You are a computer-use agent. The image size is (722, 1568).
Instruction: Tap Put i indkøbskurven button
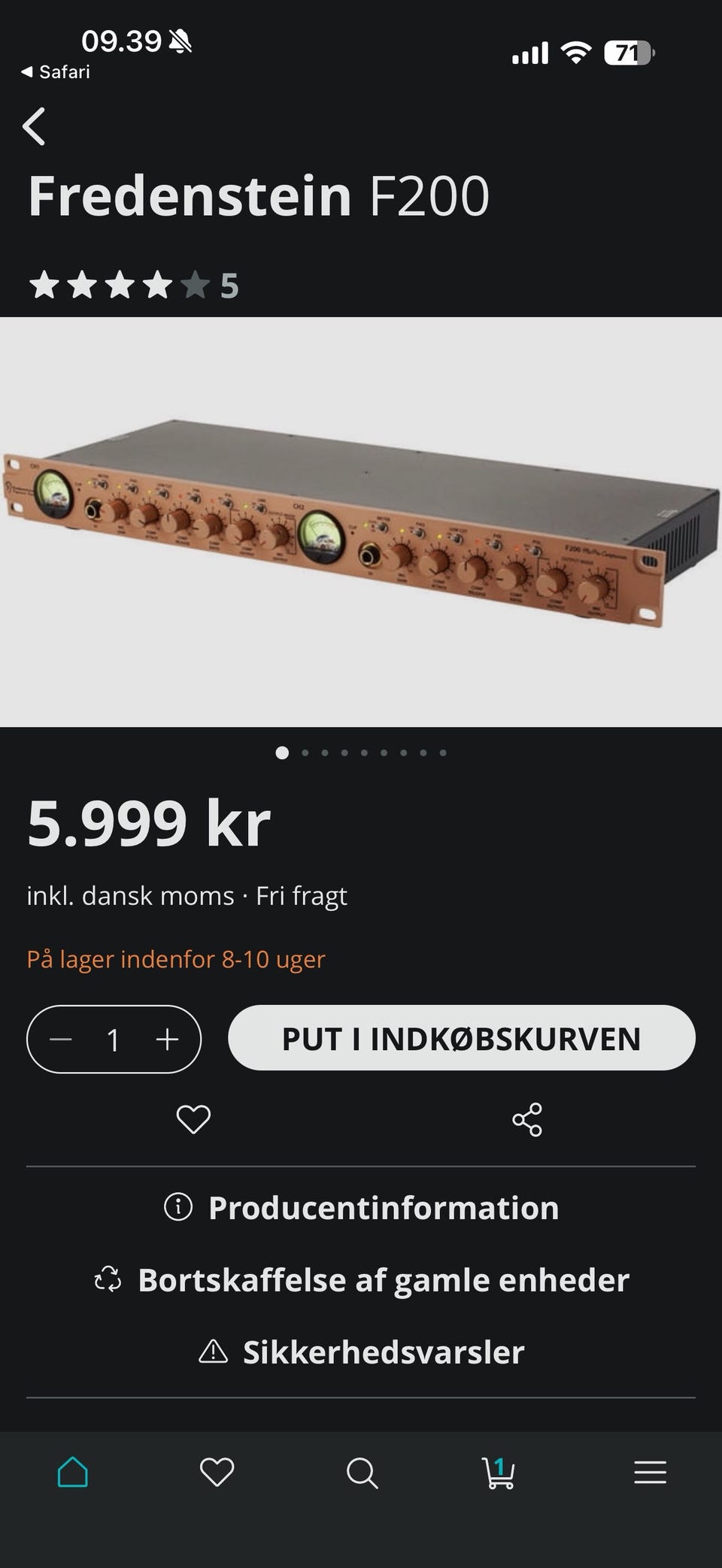point(462,1038)
